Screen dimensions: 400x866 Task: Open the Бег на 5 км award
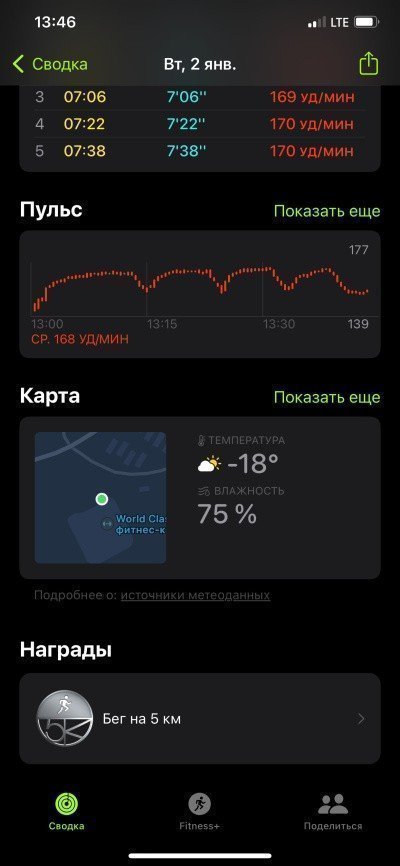click(200, 719)
